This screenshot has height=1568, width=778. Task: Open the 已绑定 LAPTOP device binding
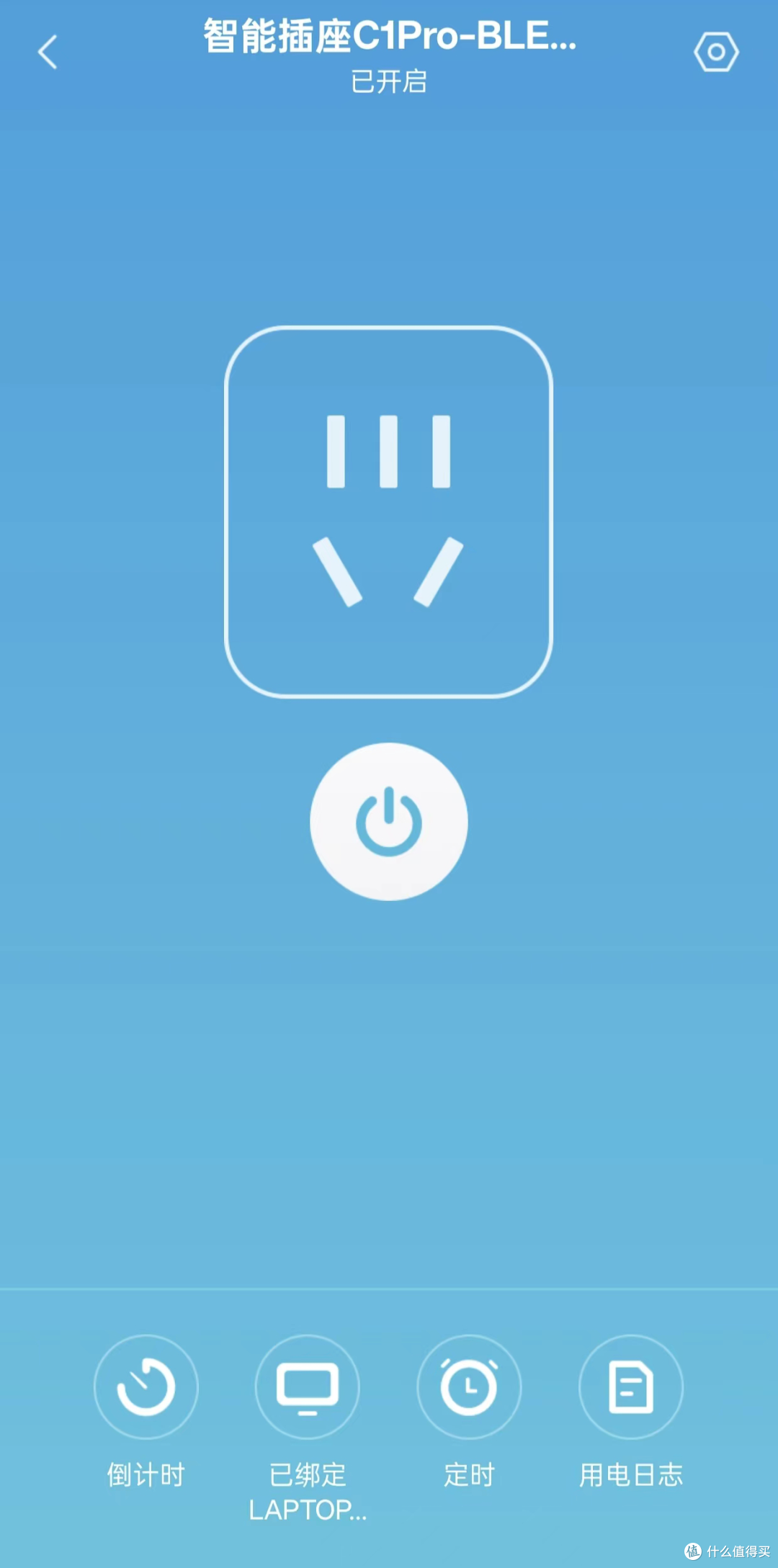pos(308,1386)
